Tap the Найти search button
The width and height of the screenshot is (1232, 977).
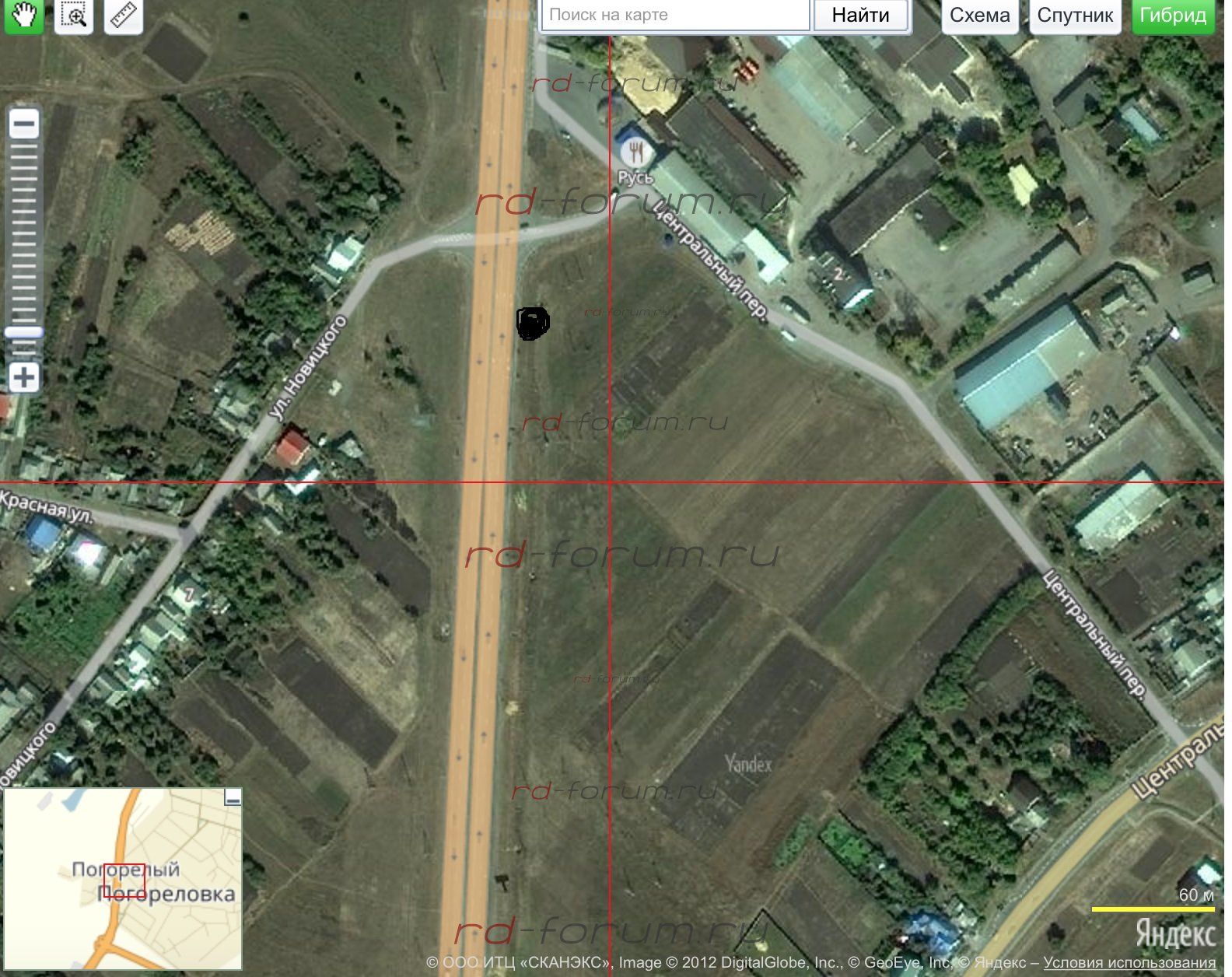pos(860,15)
